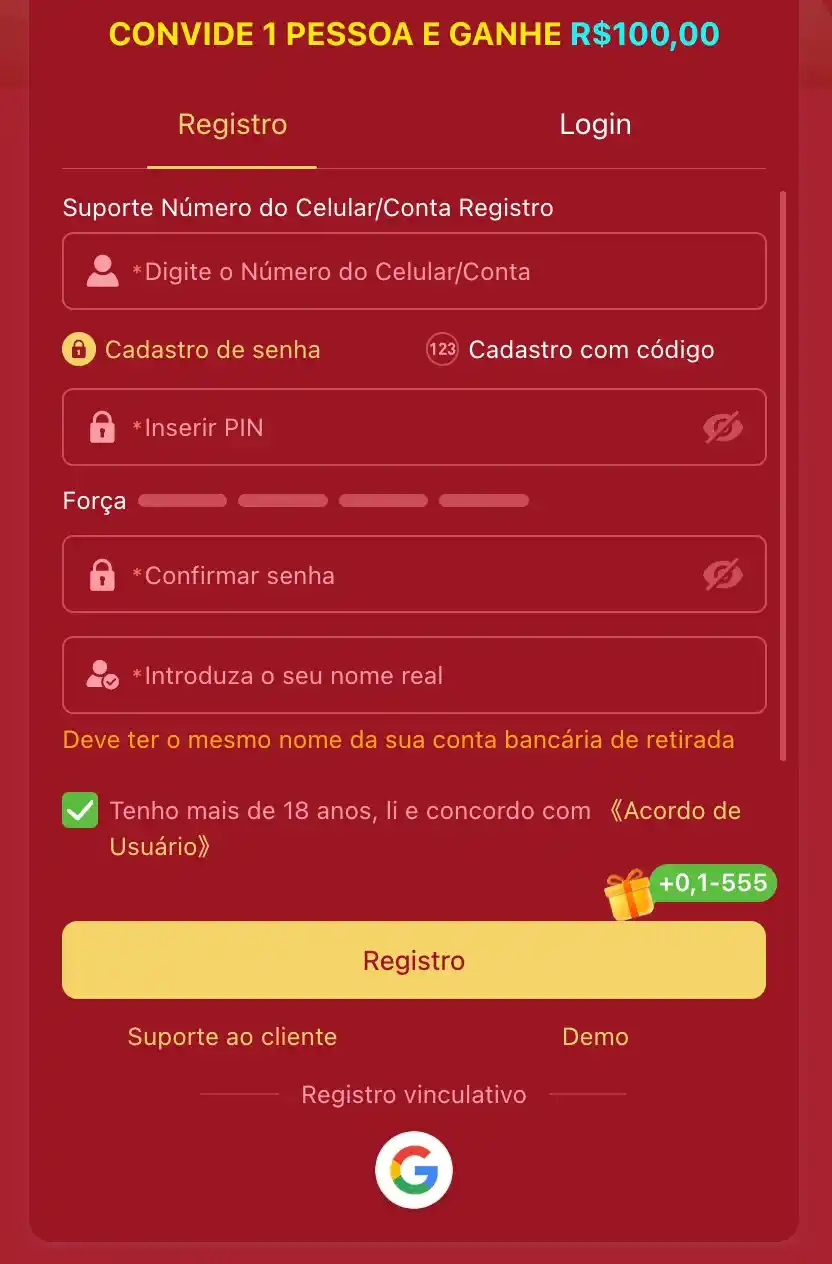This screenshot has width=832, height=1264.
Task: Choose Cadastro de senha option
Action: [192, 350]
